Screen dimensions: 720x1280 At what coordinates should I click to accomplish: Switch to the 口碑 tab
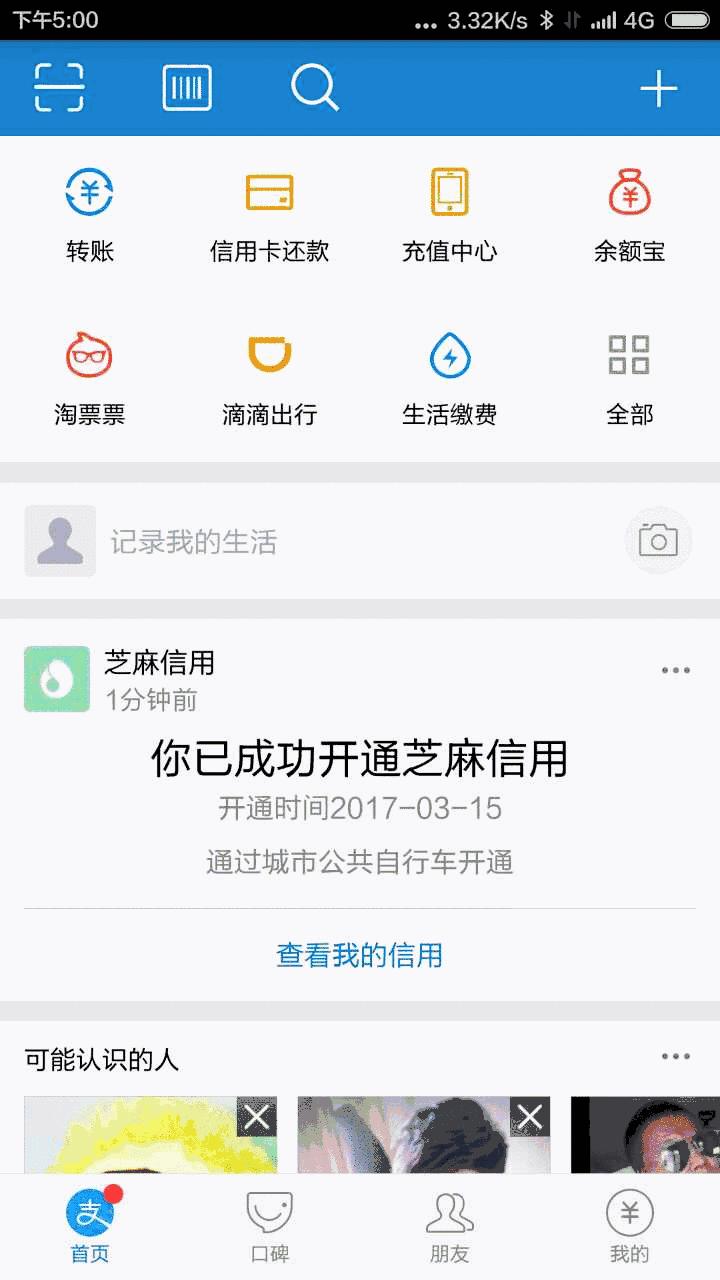270,1225
